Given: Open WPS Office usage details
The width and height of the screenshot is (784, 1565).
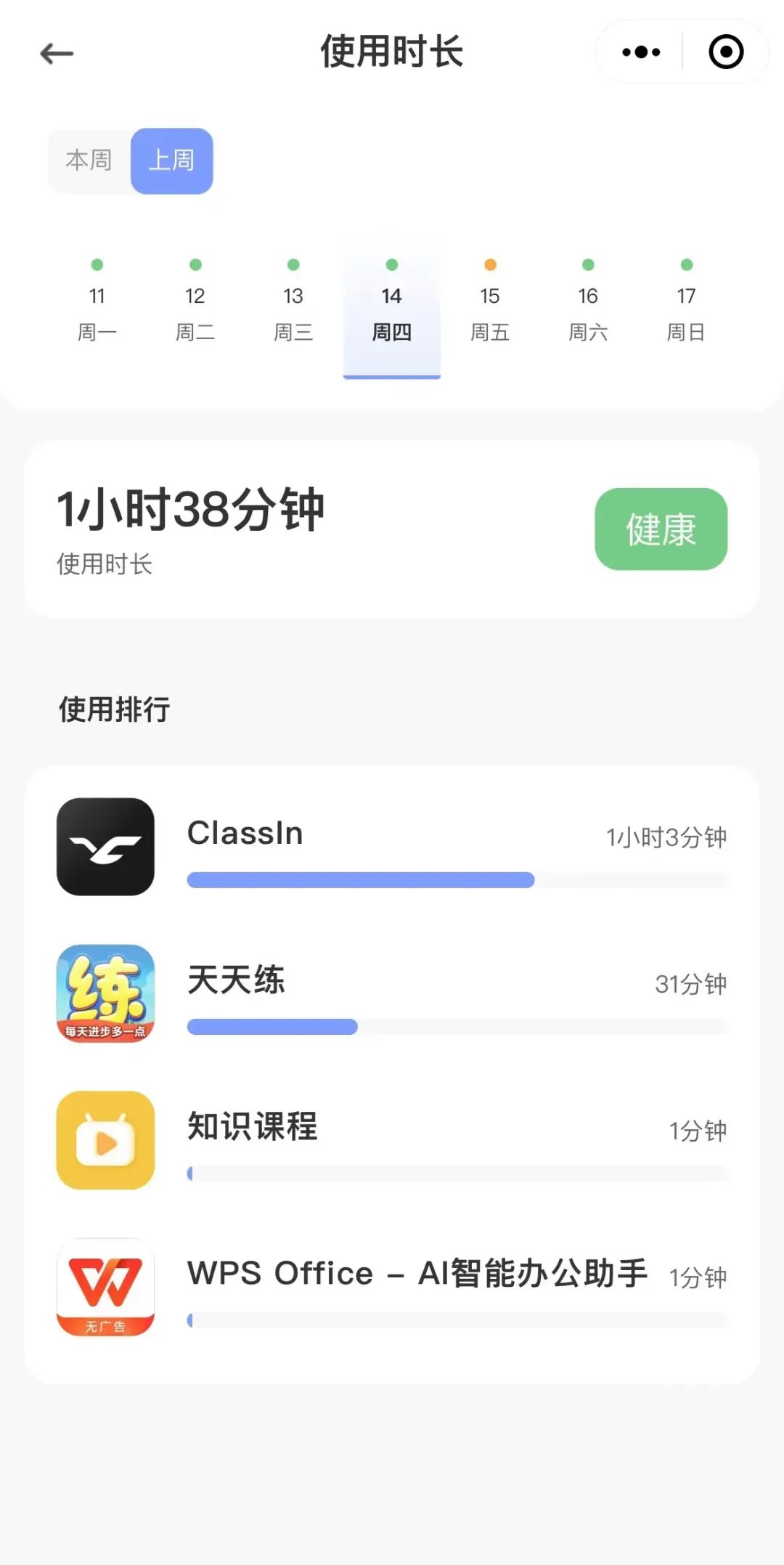Looking at the screenshot, I should [x=392, y=1287].
